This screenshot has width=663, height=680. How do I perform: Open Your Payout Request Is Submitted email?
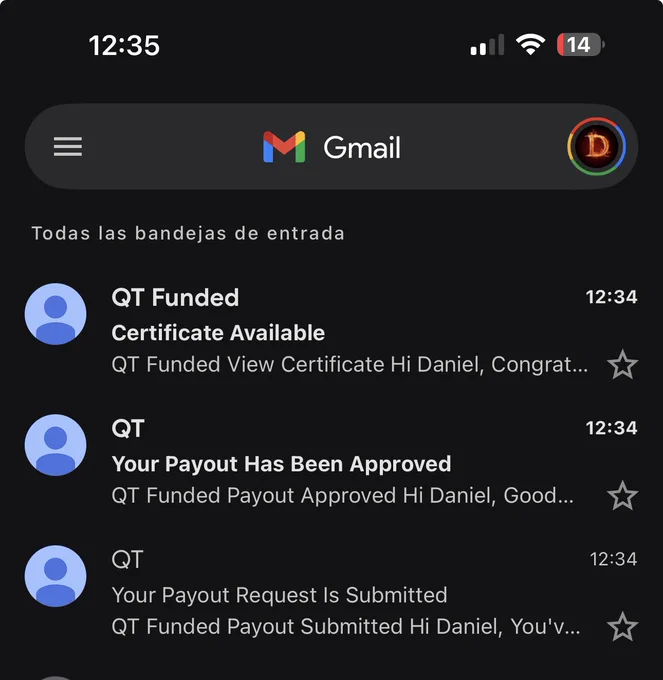click(x=331, y=595)
